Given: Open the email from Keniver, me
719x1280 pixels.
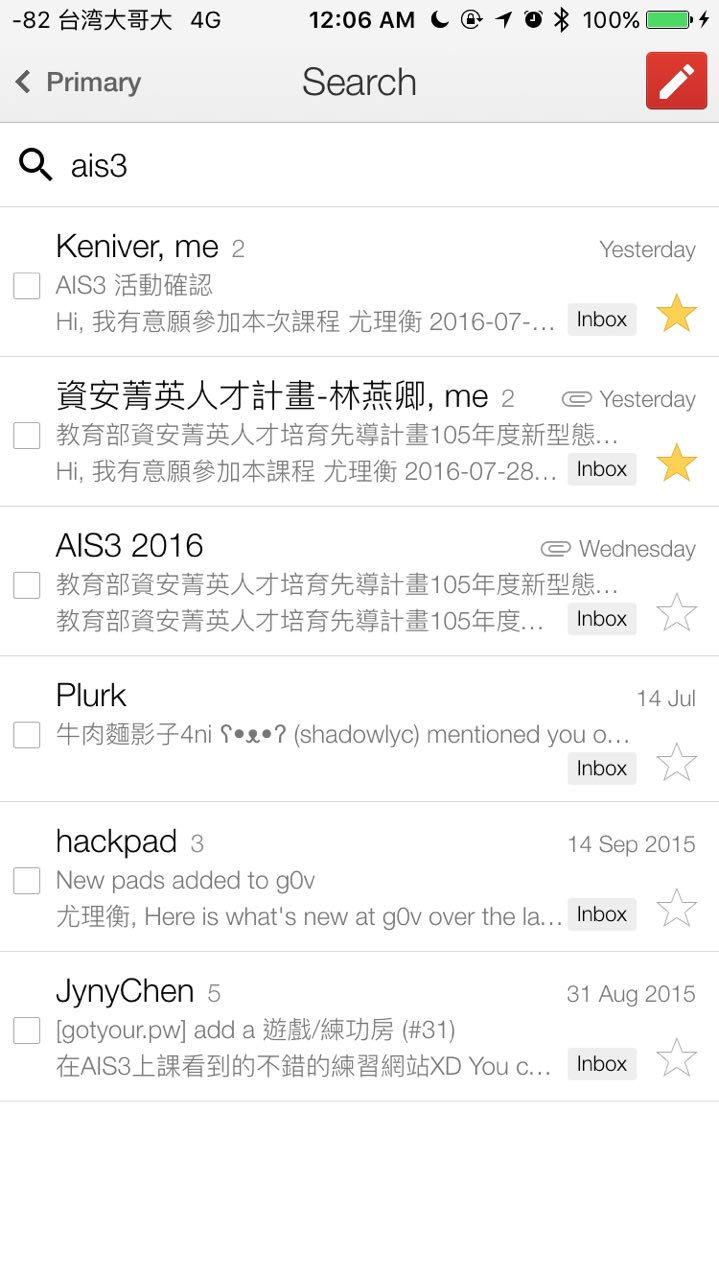Looking at the screenshot, I should (300, 283).
